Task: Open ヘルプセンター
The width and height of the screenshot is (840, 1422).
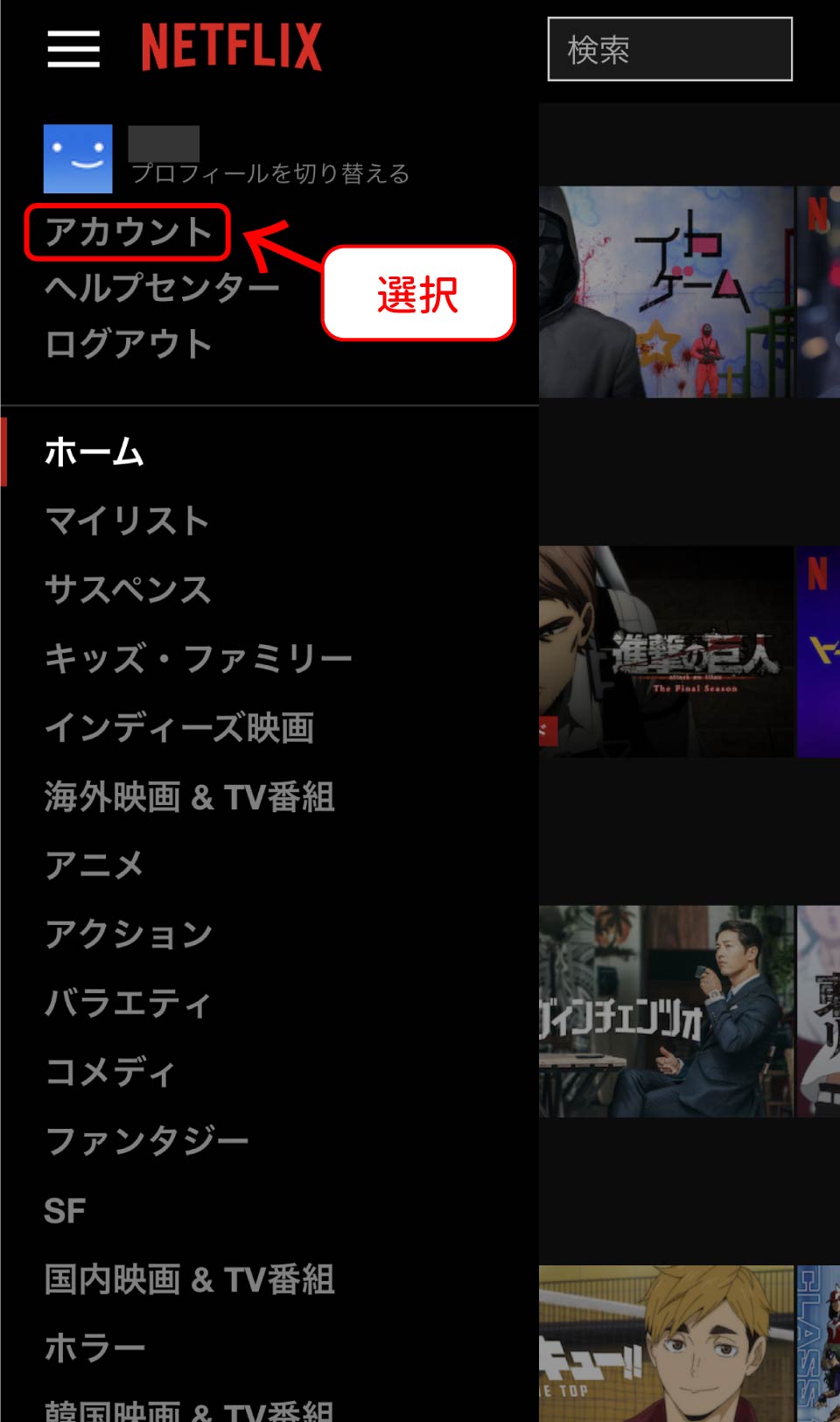Action: tap(162, 288)
